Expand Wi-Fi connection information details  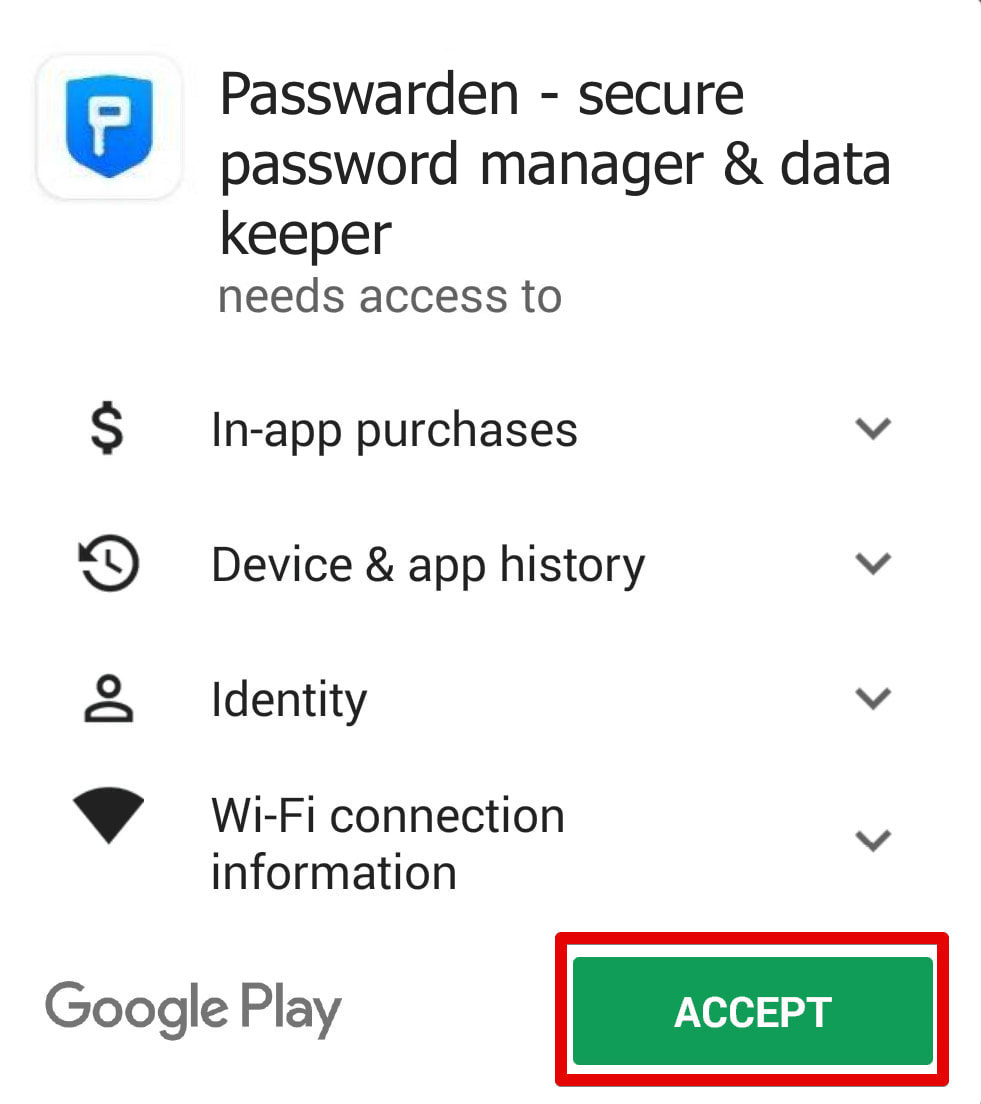(x=873, y=841)
